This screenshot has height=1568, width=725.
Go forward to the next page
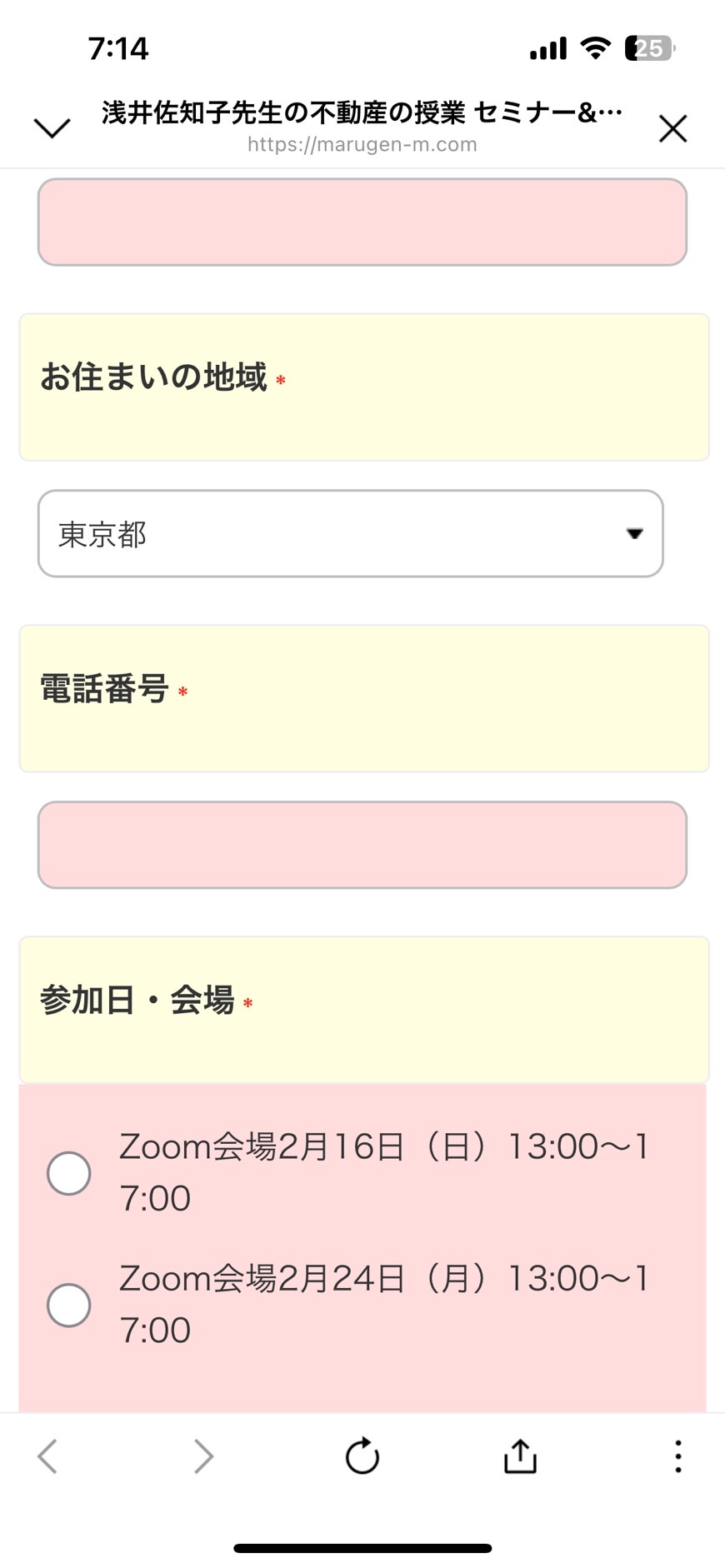pyautogui.click(x=204, y=1456)
